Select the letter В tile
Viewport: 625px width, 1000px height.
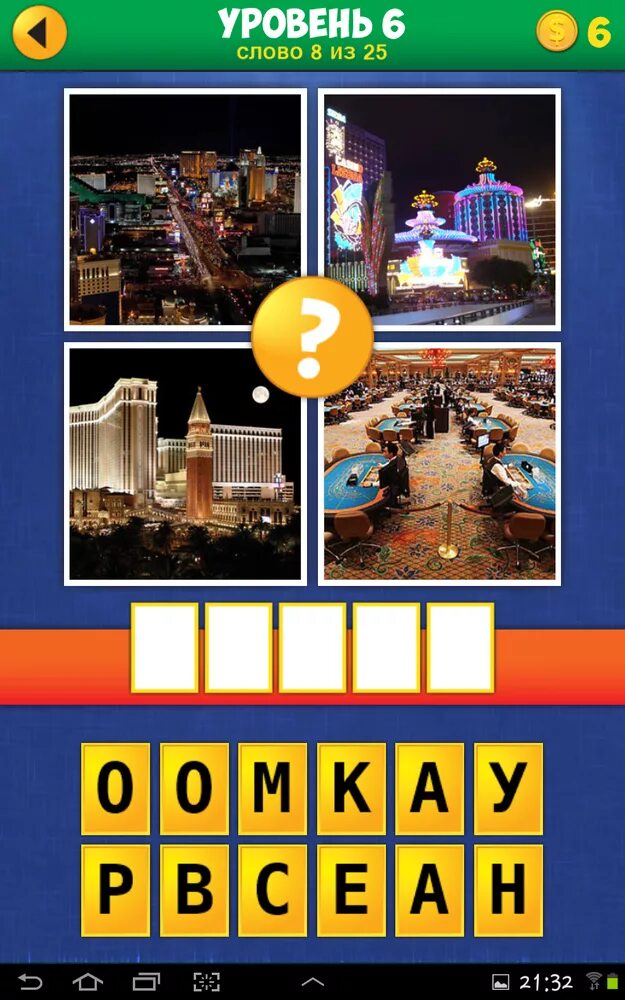point(194,890)
